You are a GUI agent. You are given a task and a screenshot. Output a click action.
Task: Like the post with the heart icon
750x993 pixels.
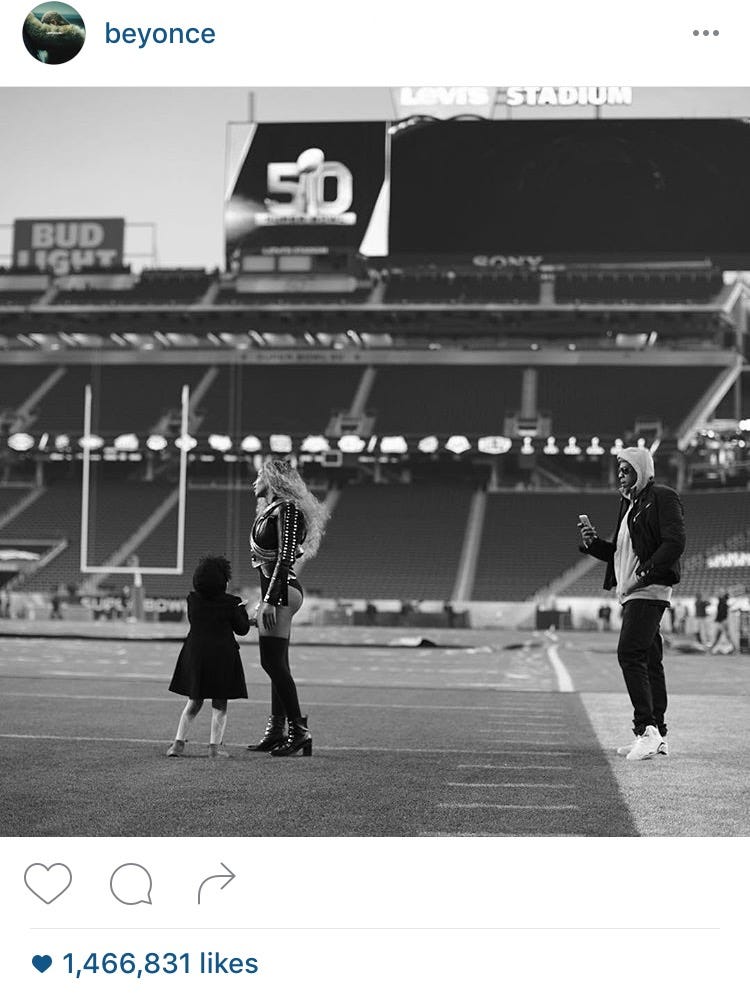coord(48,883)
